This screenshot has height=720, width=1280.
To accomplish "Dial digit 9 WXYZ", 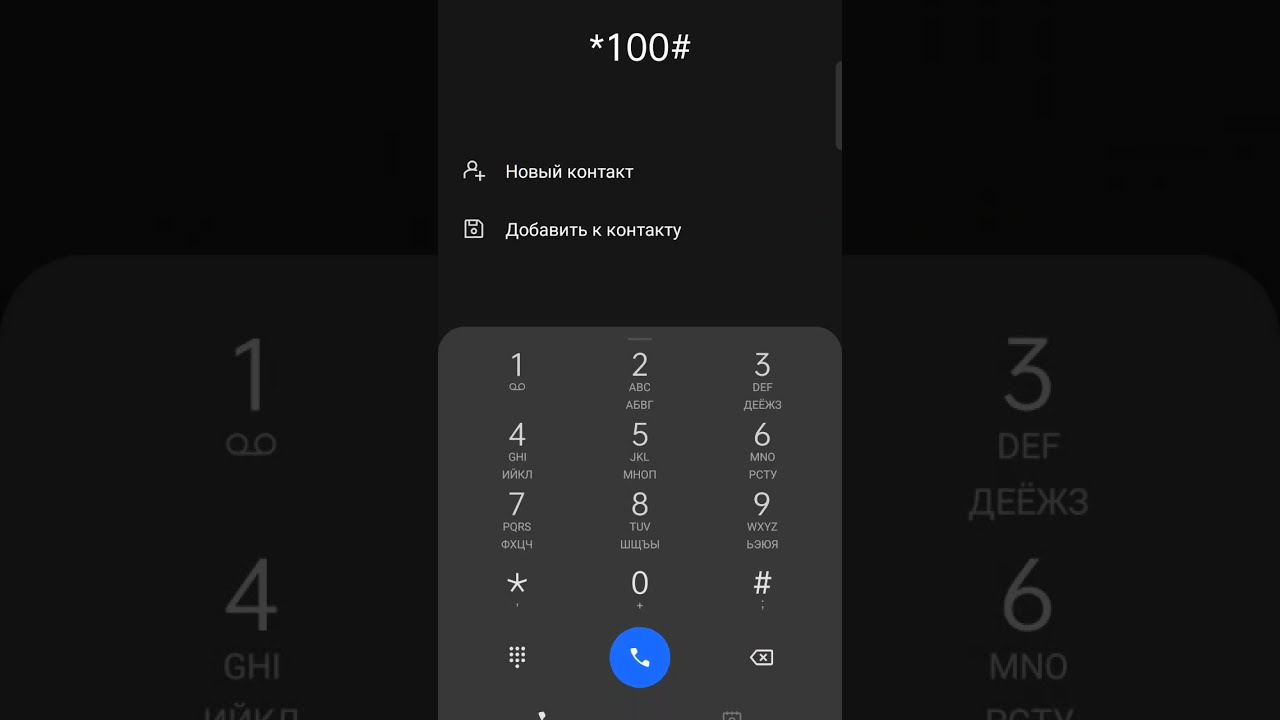I will coord(762,518).
